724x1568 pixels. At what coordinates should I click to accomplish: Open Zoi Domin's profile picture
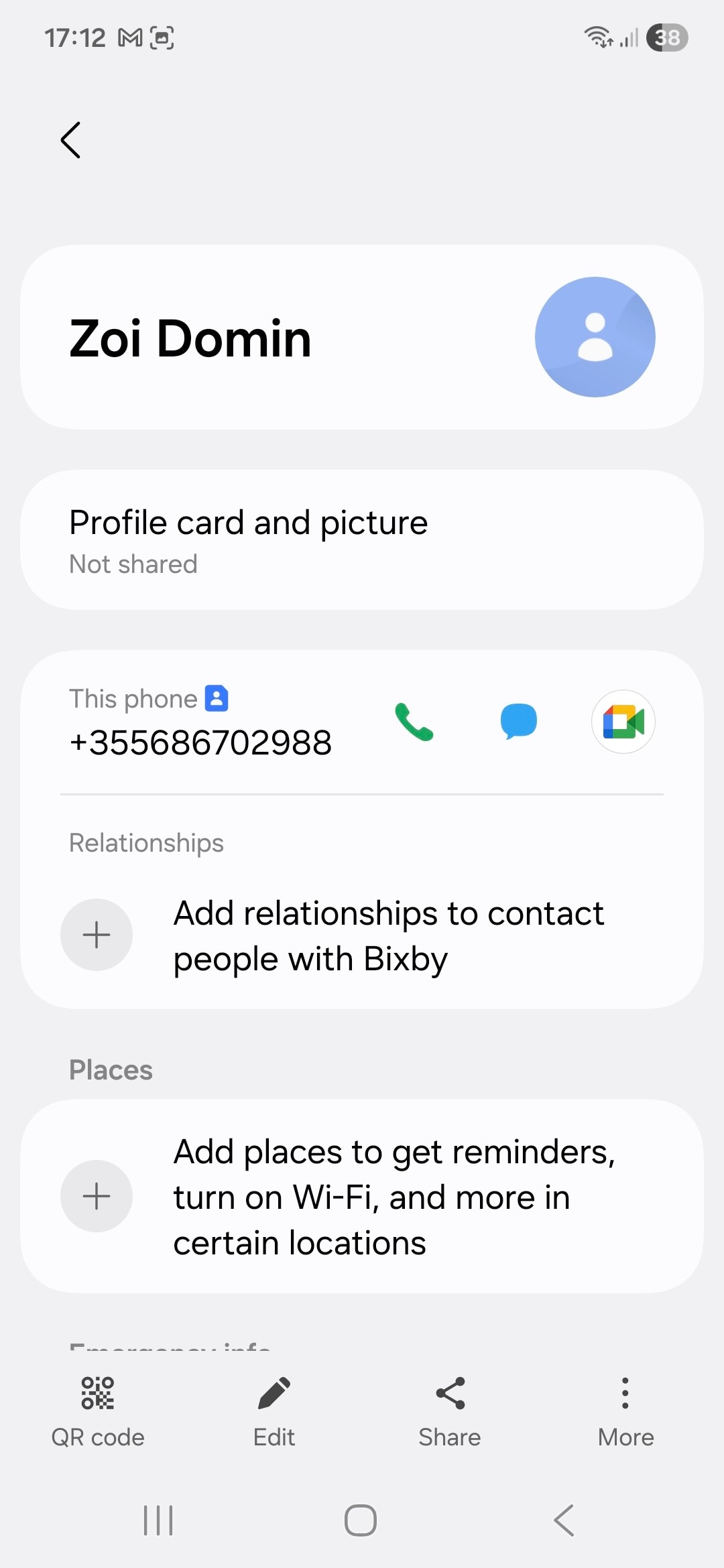click(595, 337)
